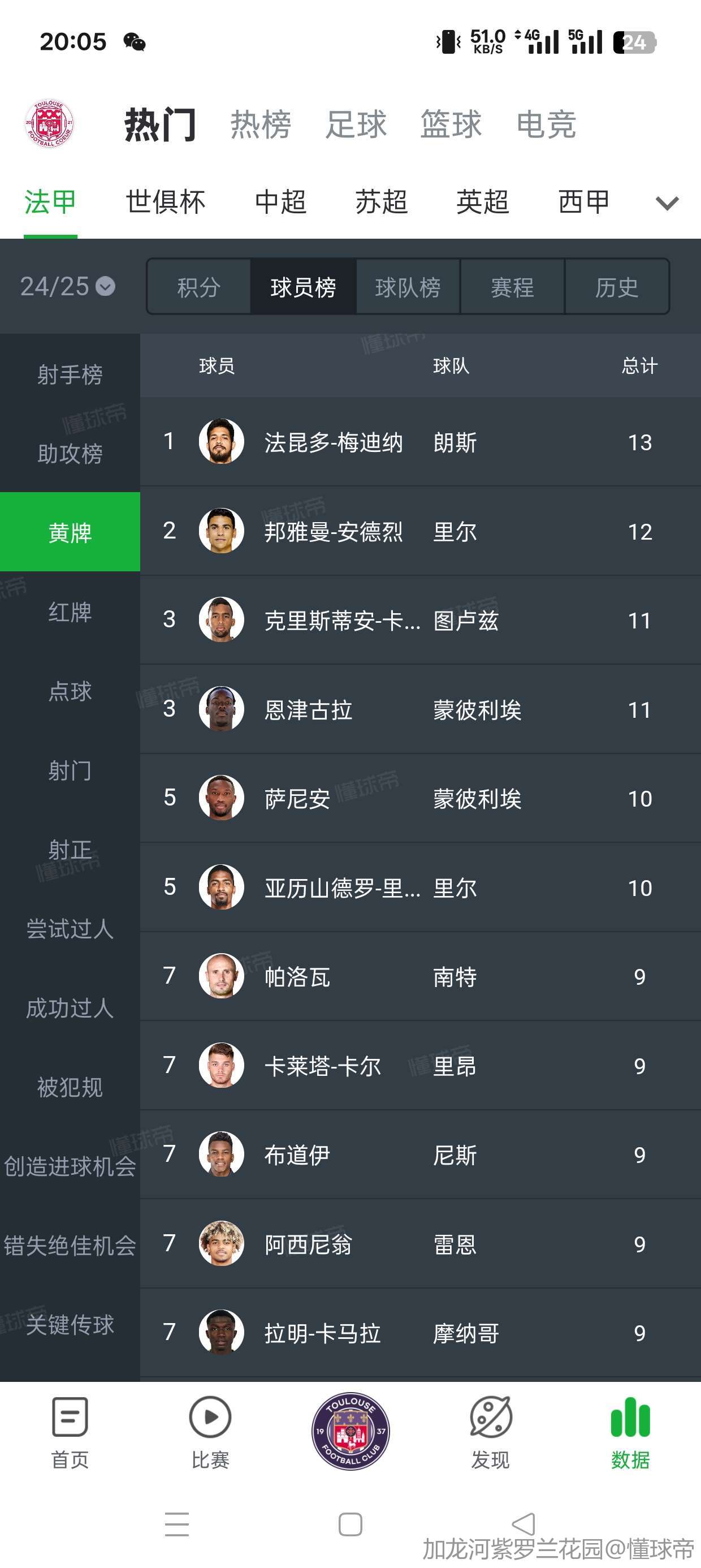The image size is (701, 1568).
Task: Open player row 恩津古拉
Action: point(421,709)
